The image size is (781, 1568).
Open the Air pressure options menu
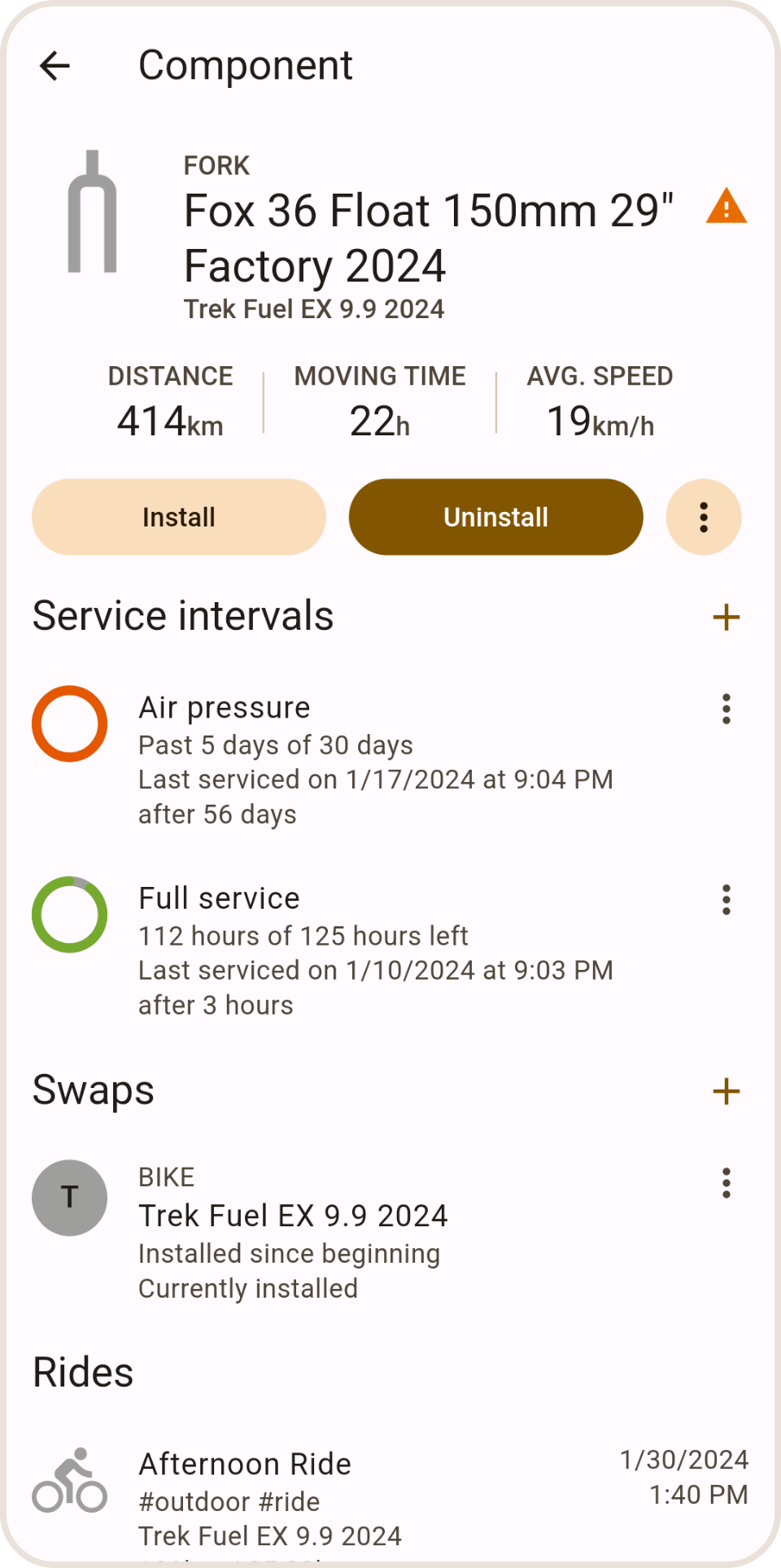click(x=726, y=710)
